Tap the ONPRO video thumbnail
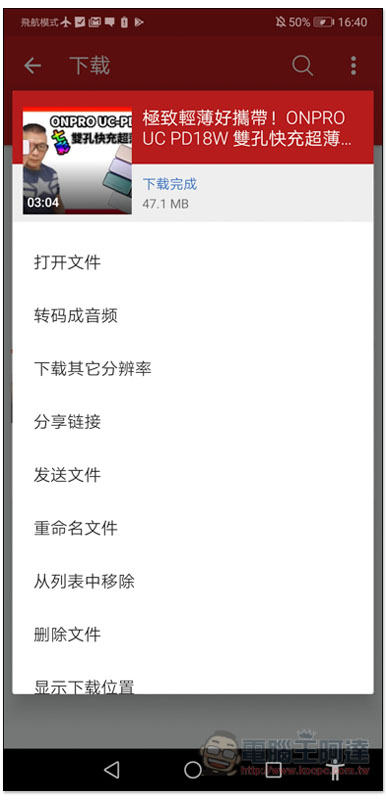 coord(77,160)
